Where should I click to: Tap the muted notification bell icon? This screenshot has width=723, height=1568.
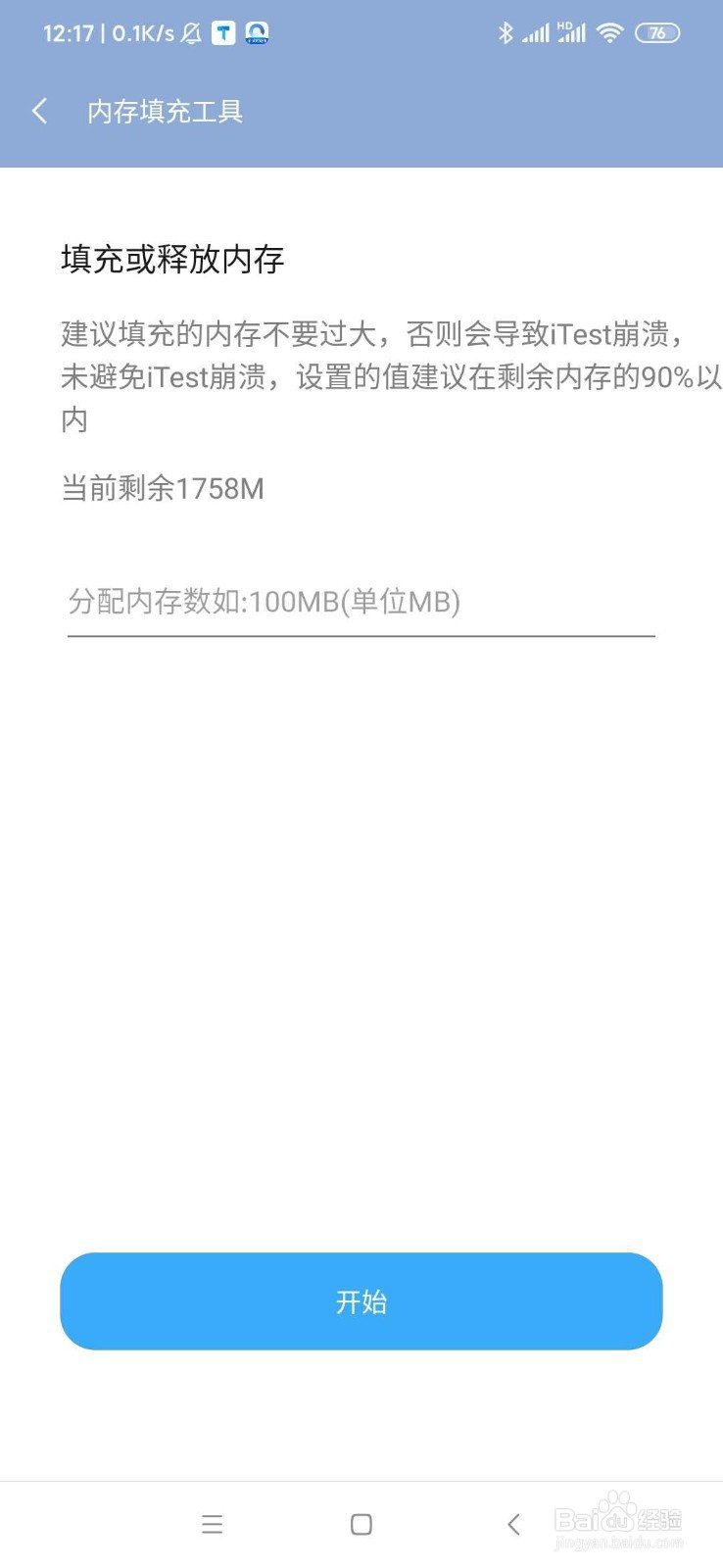pos(190,32)
